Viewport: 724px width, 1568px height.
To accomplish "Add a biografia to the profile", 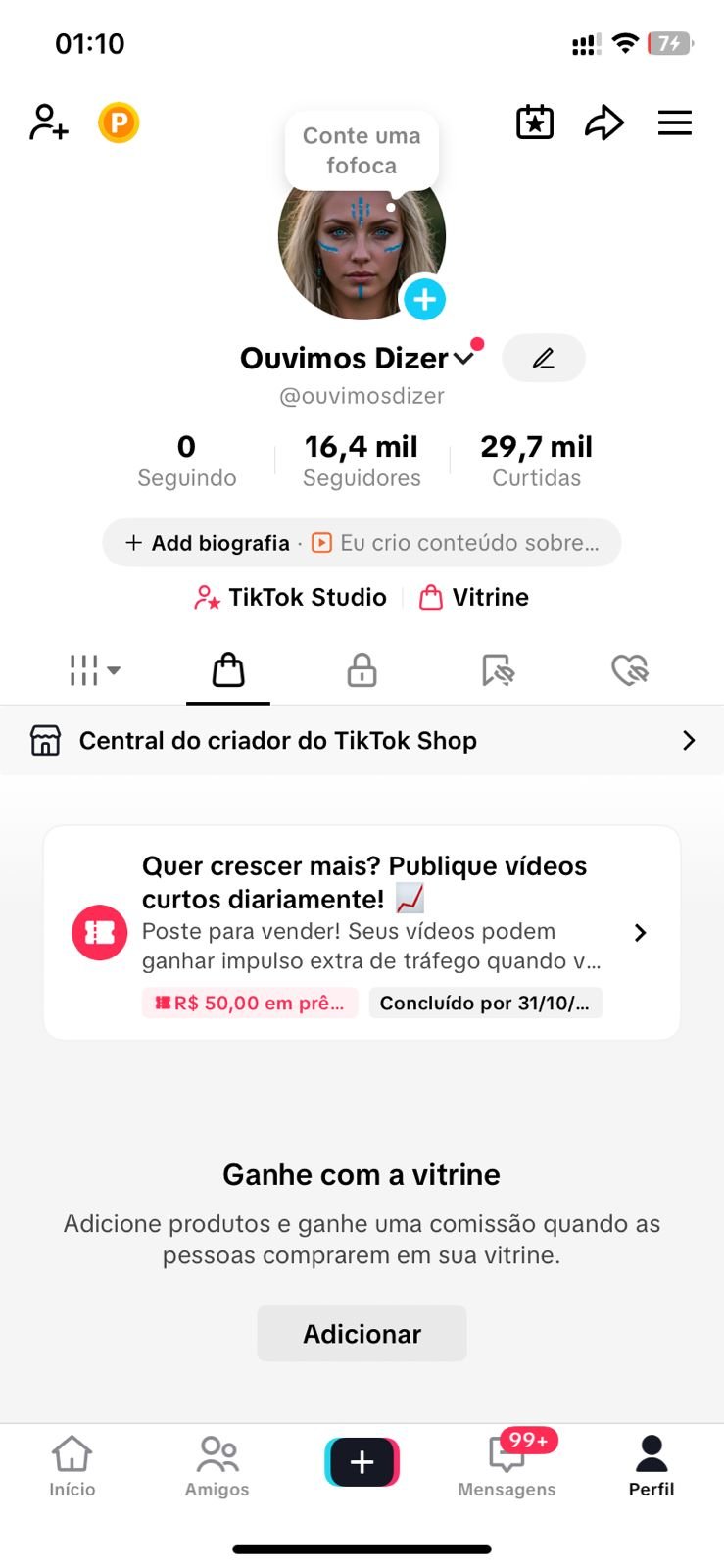I will click(x=209, y=543).
